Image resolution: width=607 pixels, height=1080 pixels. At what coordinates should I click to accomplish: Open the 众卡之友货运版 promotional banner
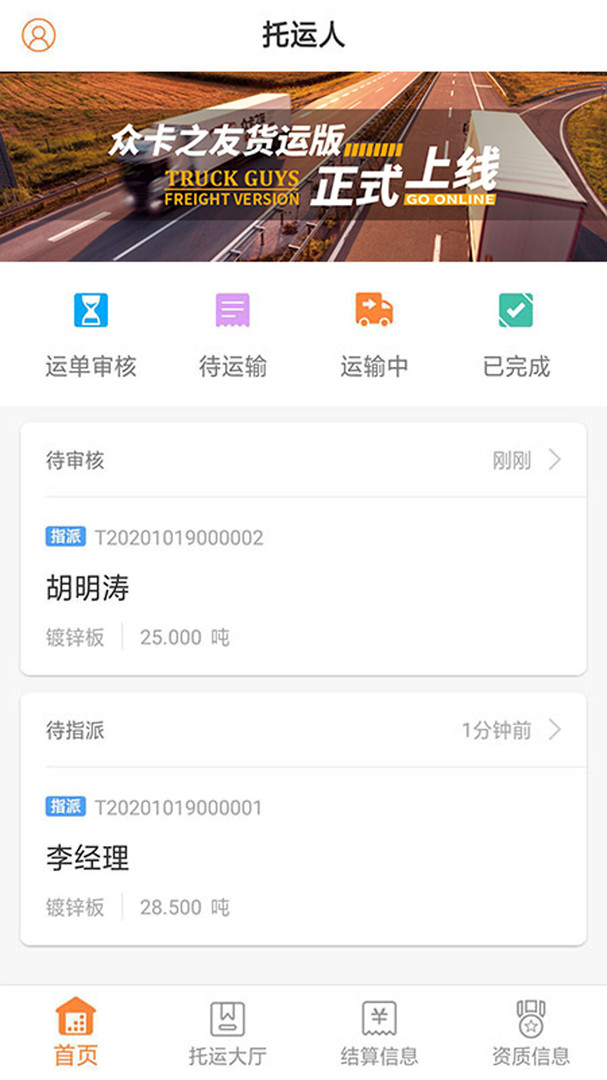303,167
